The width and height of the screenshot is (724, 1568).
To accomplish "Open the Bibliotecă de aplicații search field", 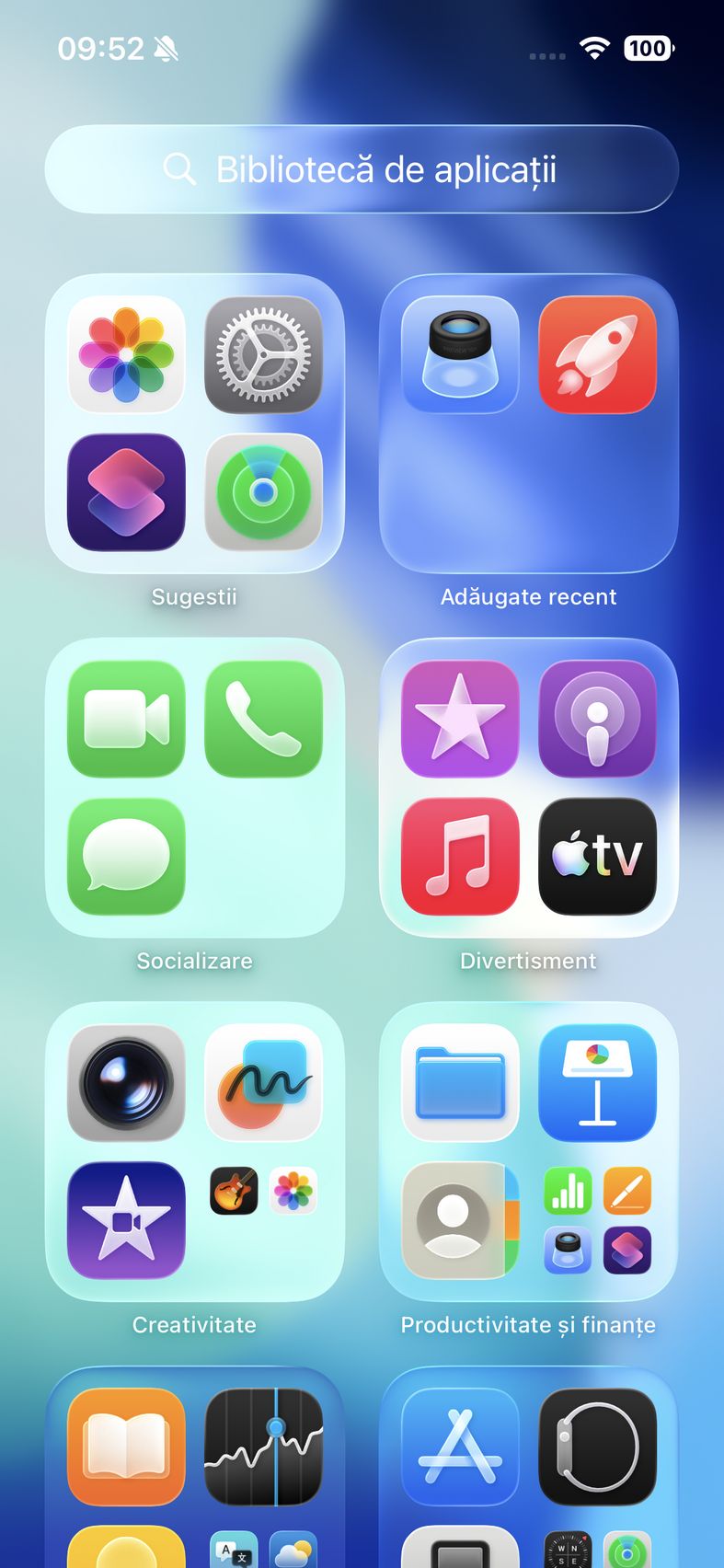I will (x=362, y=169).
